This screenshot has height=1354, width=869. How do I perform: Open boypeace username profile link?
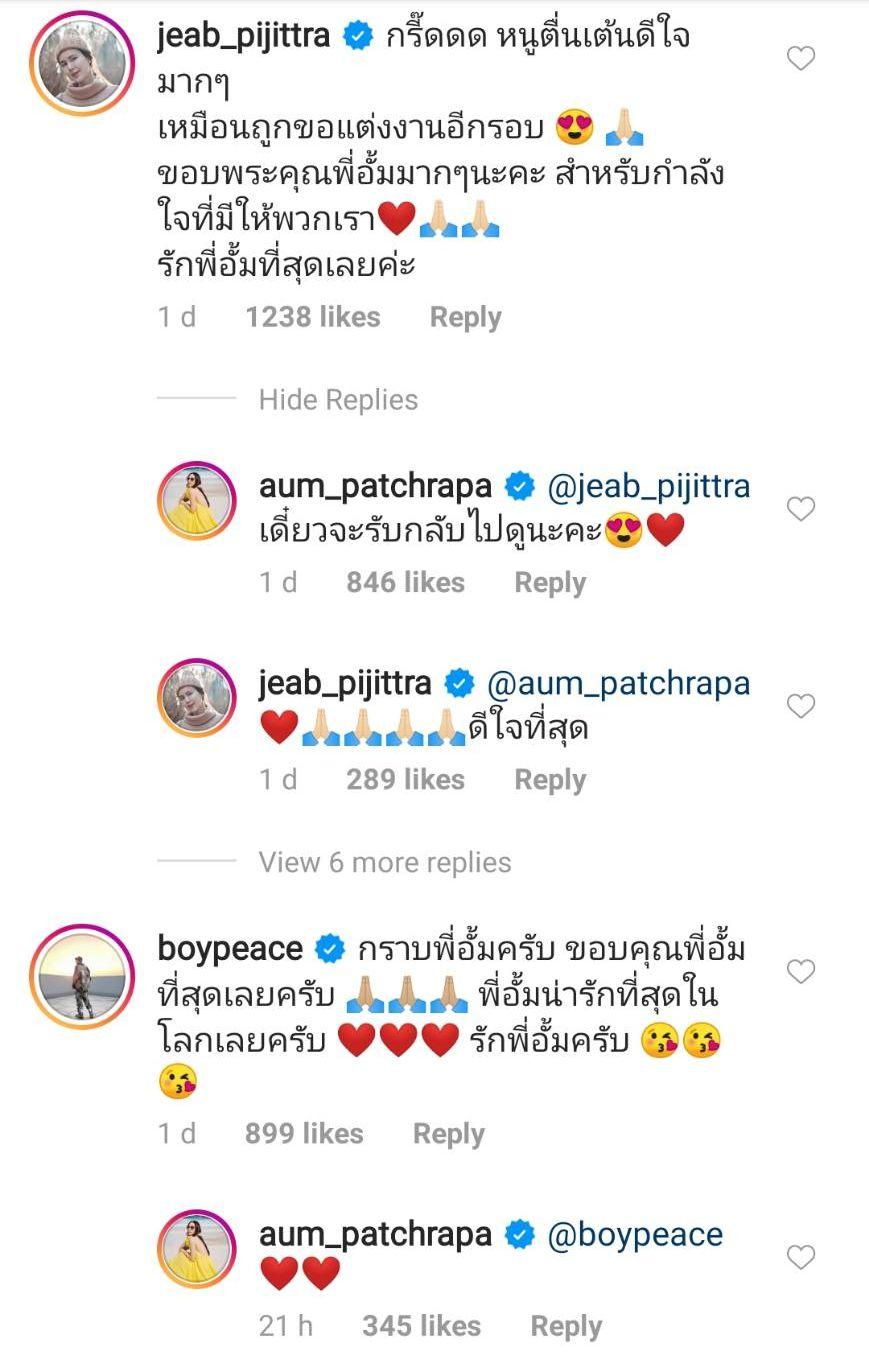230,949
